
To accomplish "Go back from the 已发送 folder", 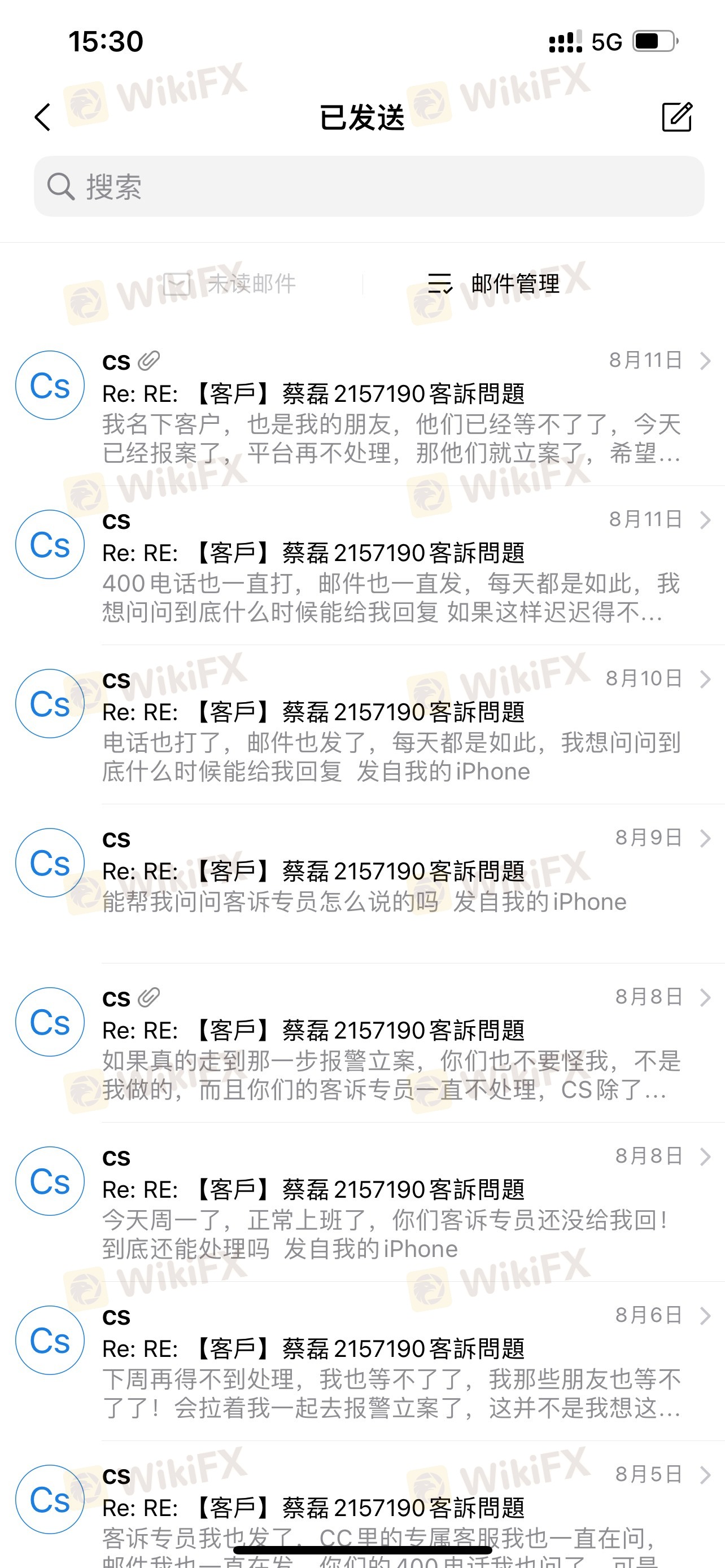I will pos(42,117).
